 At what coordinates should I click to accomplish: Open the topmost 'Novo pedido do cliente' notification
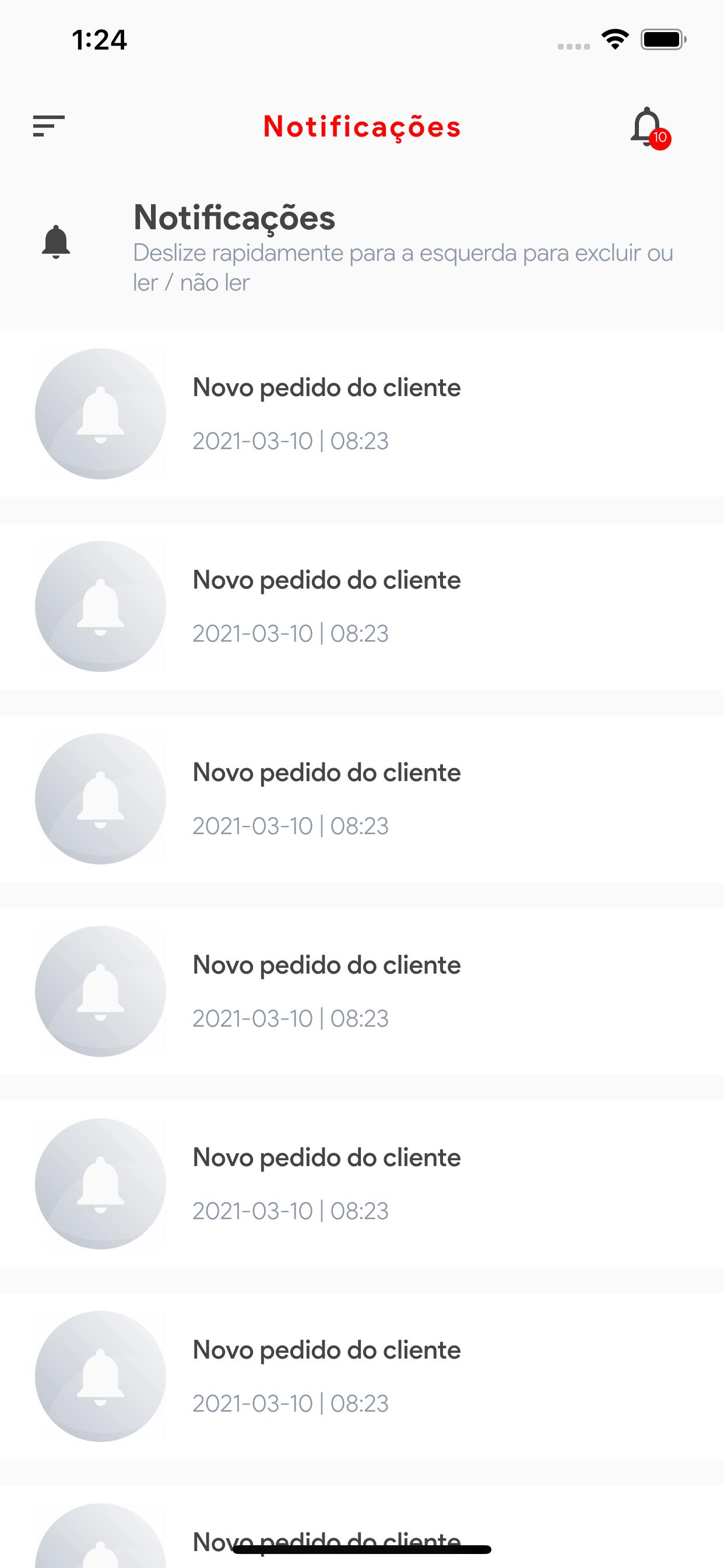point(362,414)
